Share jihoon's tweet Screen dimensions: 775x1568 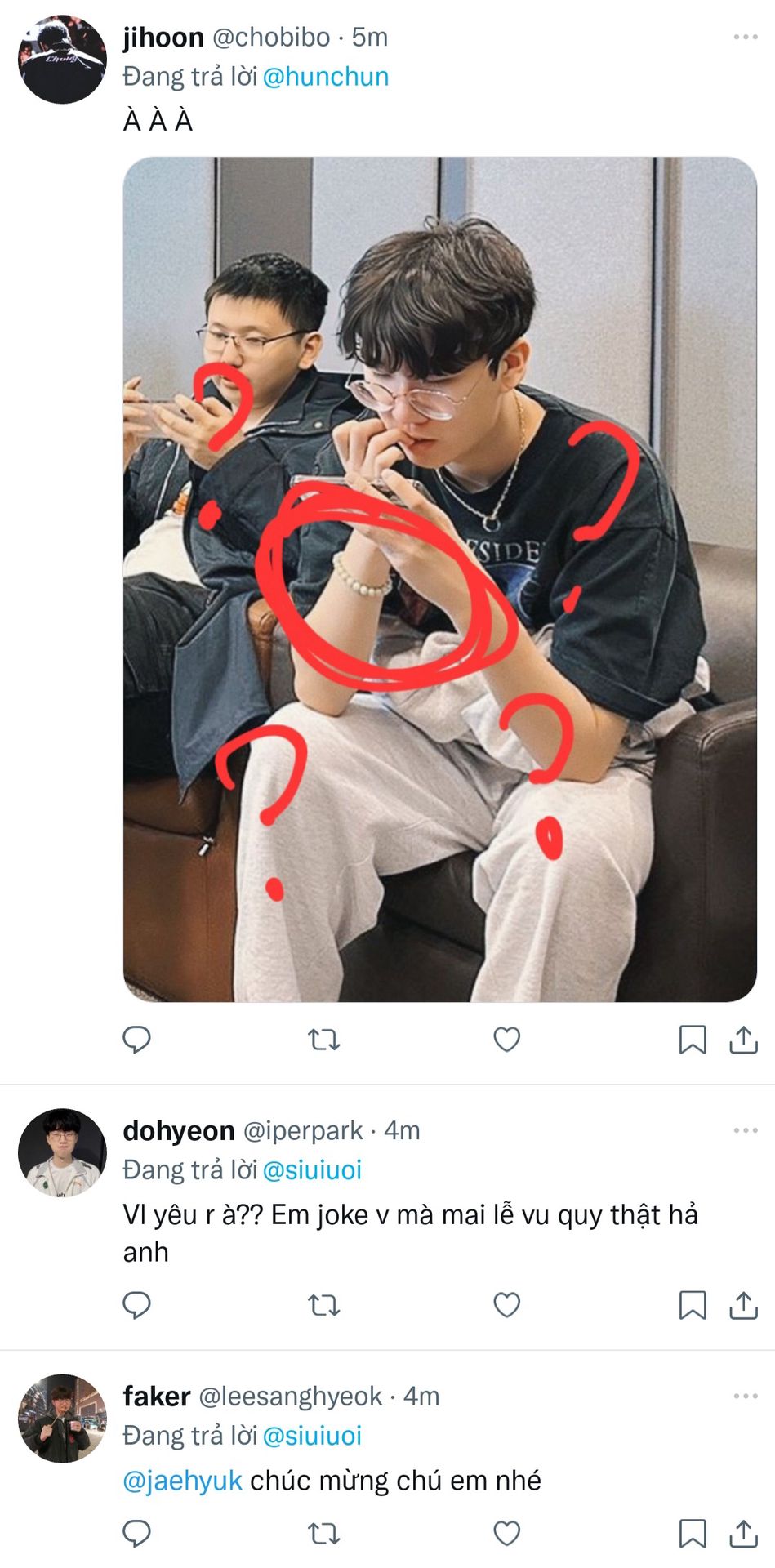click(743, 1040)
